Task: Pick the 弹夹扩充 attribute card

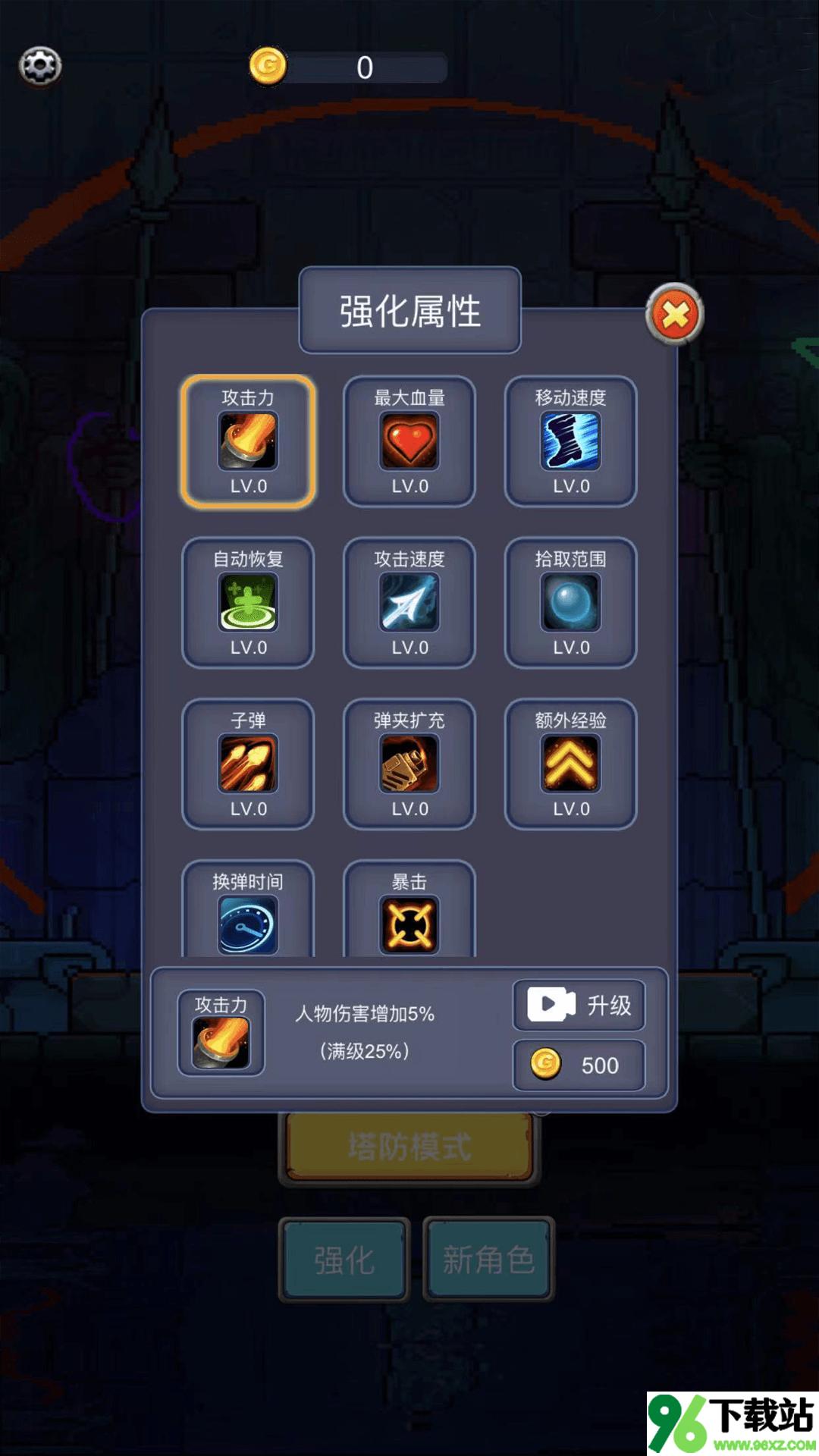Action: (409, 764)
